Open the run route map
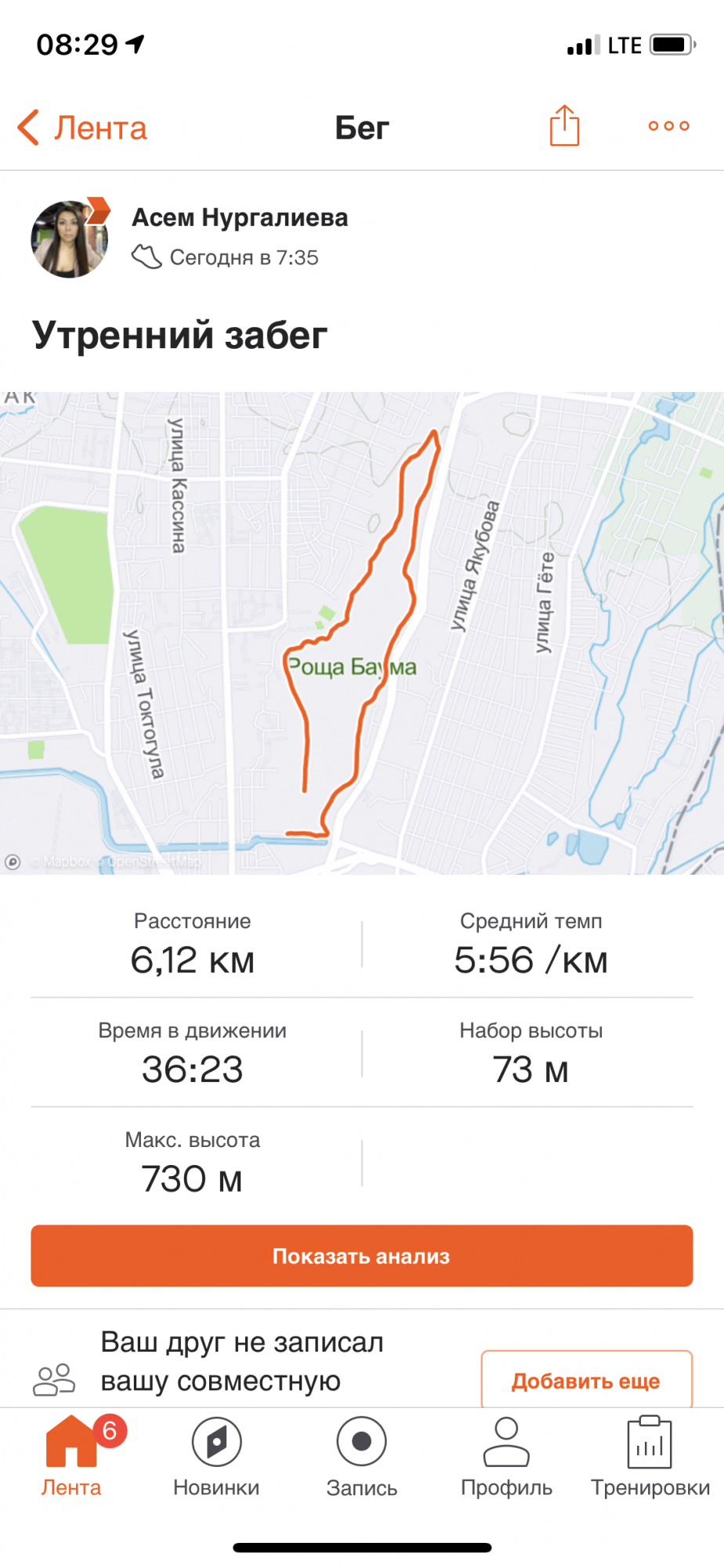724x1568 pixels. [x=362, y=633]
